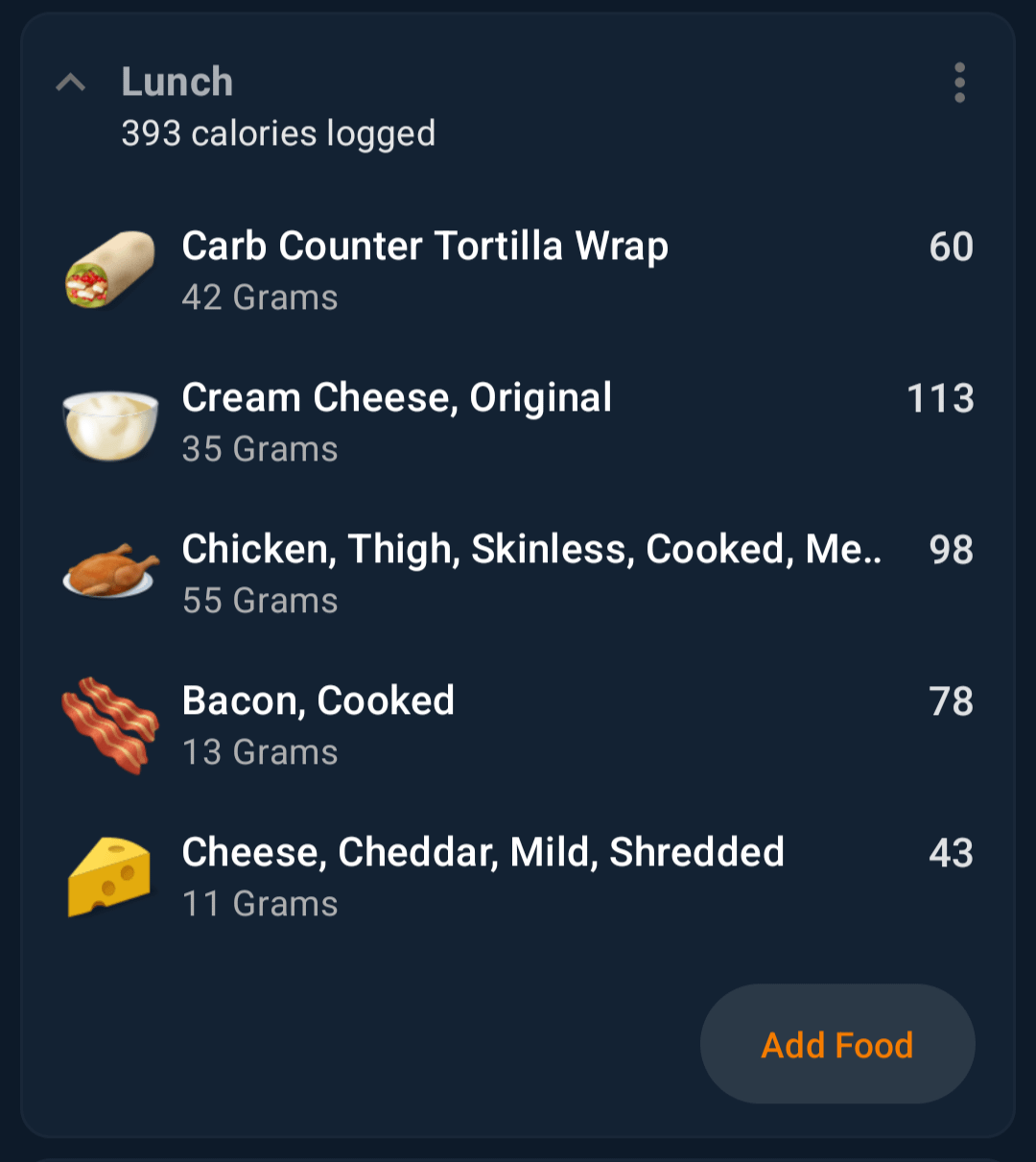
Task: Tap the Add Food button
Action: point(837,1044)
